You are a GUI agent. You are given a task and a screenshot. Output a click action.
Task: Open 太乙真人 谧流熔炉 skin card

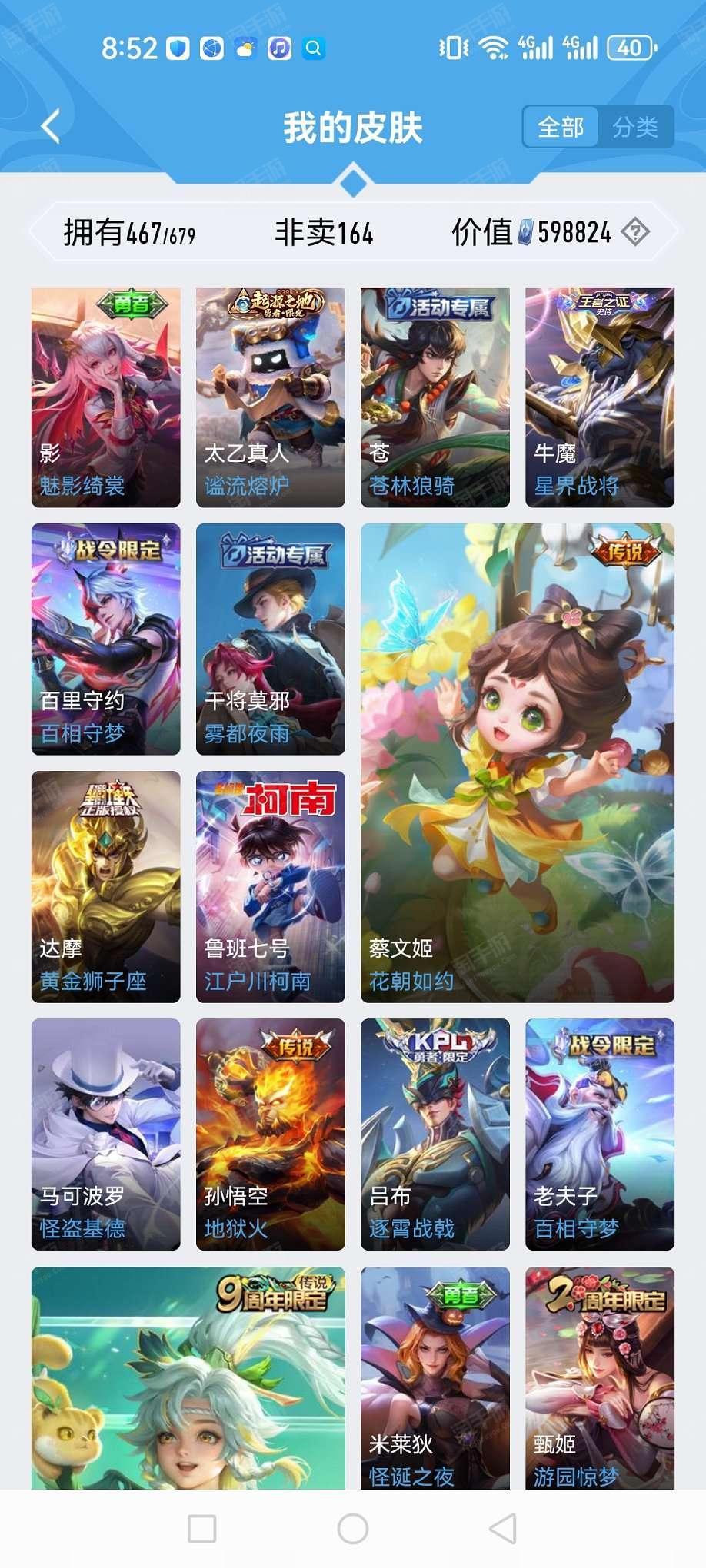point(270,397)
